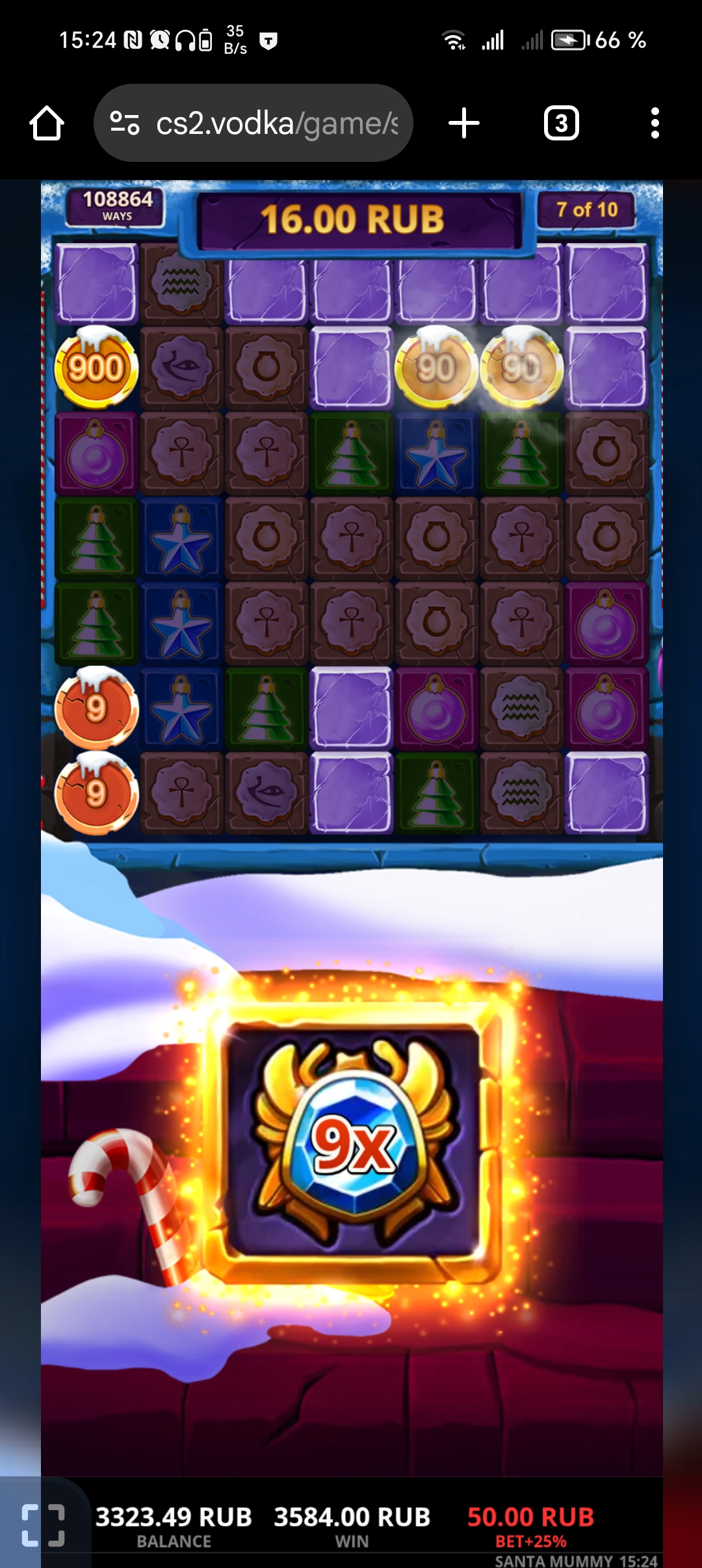Toggle fullscreen mode for the game

(43, 1524)
